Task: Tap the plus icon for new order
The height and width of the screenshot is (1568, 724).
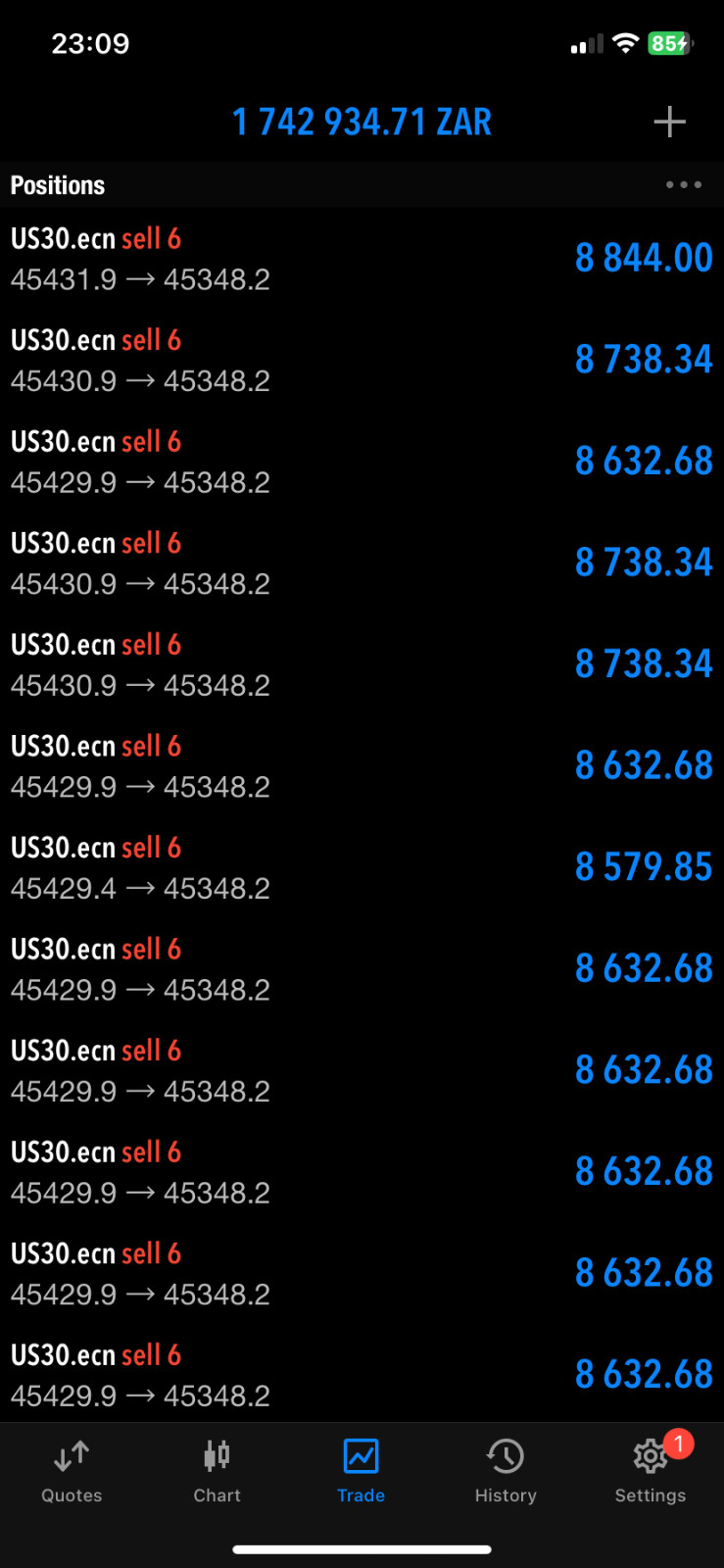Action: (669, 122)
